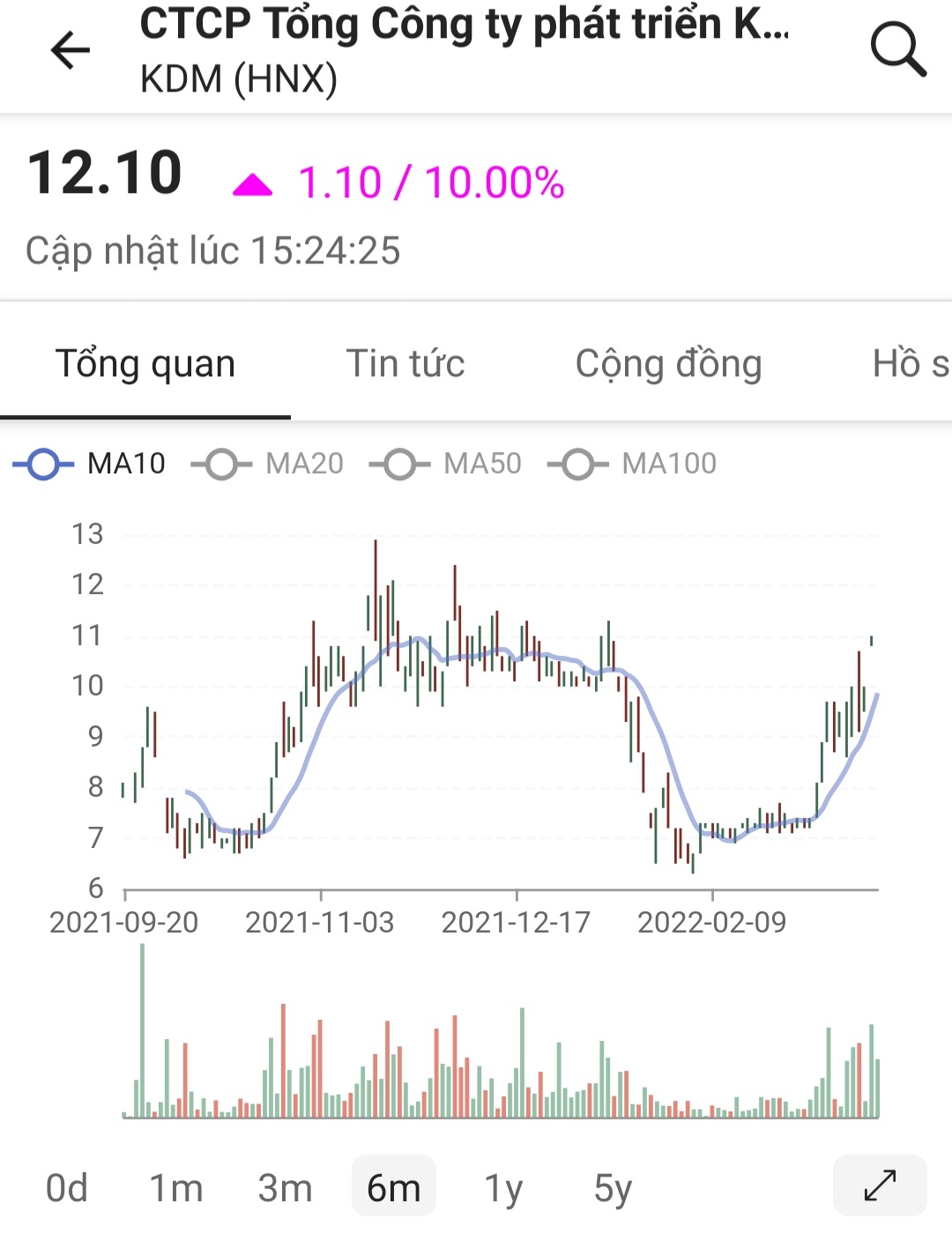Choose the 3m time range
Image resolution: width=952 pixels, height=1241 pixels.
(285, 1187)
